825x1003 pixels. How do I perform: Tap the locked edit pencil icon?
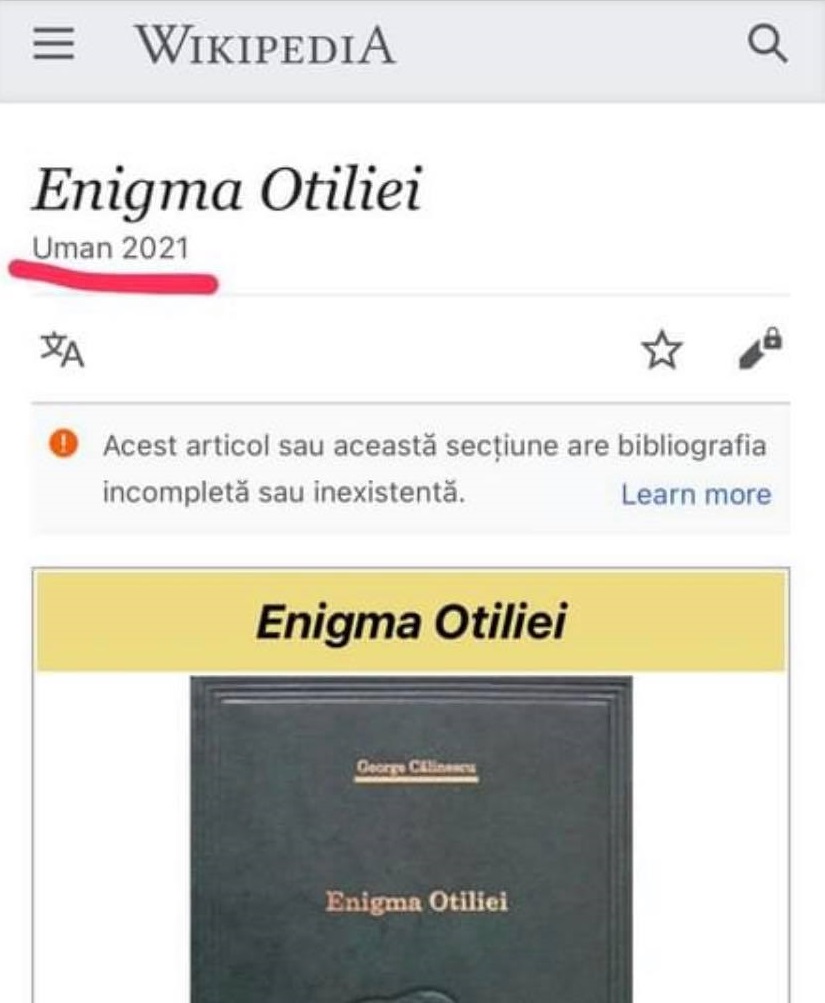pyautogui.click(x=760, y=349)
